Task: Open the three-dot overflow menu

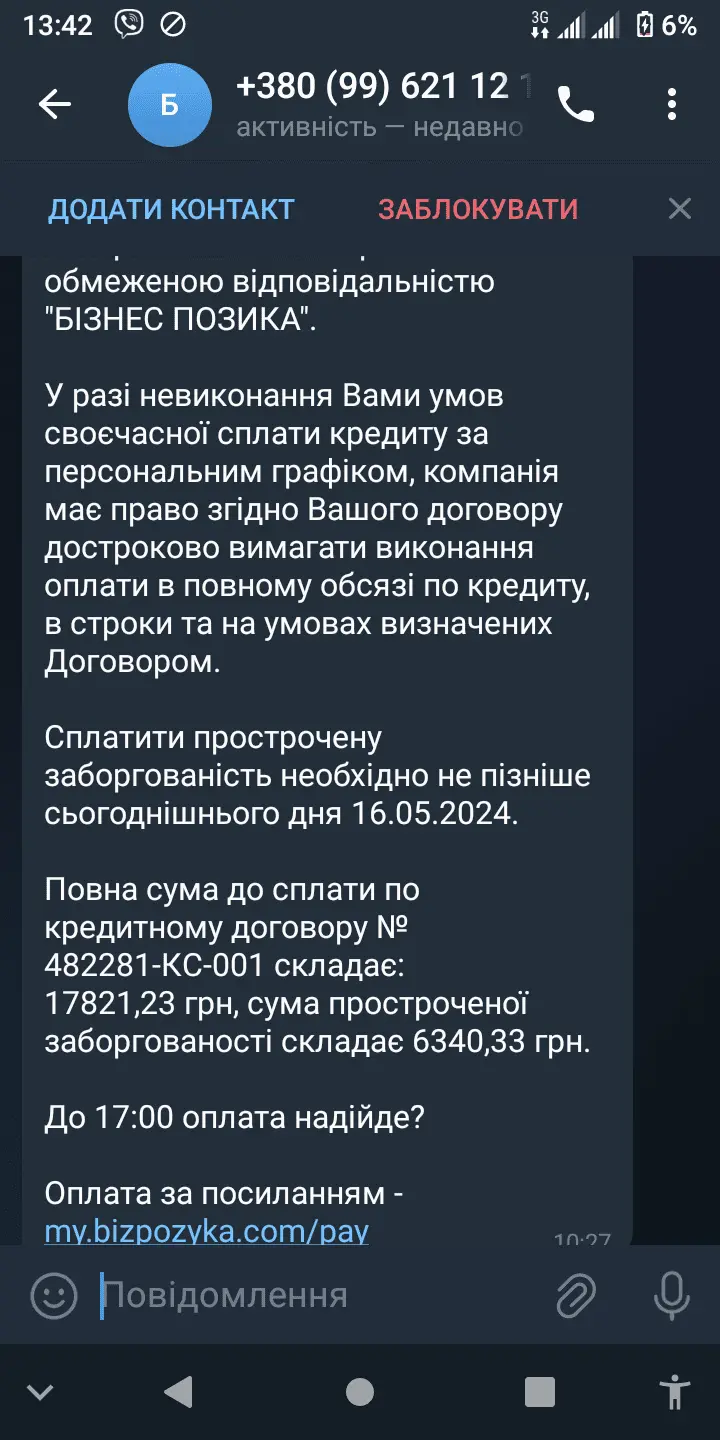Action: (672, 104)
